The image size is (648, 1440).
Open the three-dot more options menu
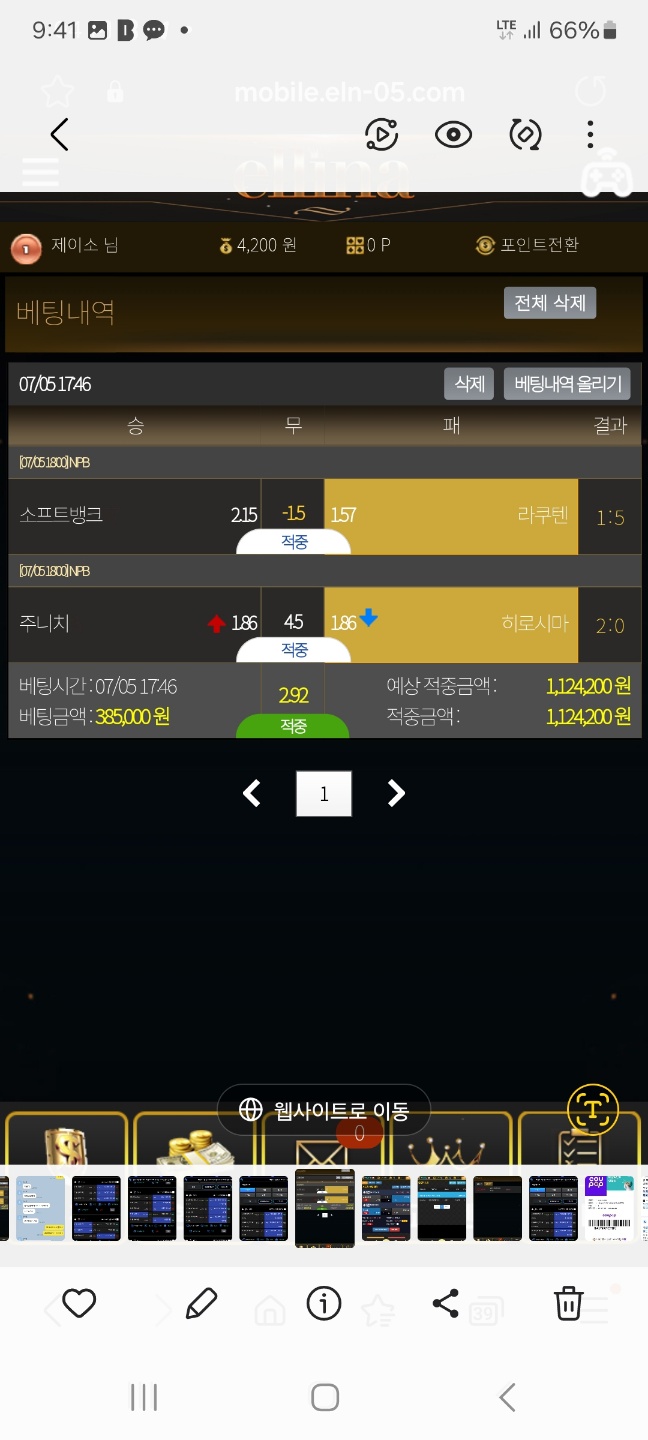590,134
